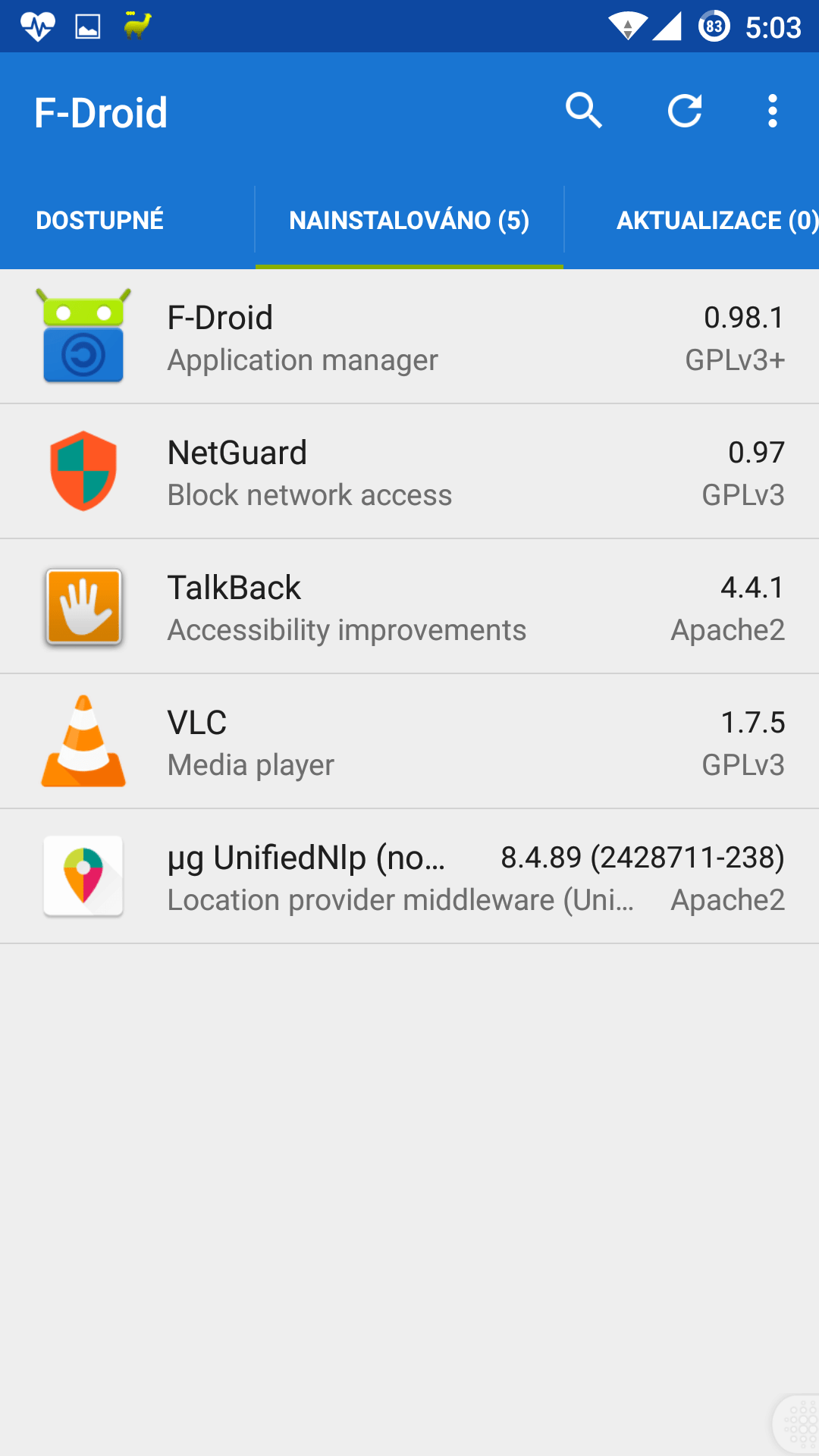Open the three-dot overflow menu
819x1456 pixels.
pos(773,111)
